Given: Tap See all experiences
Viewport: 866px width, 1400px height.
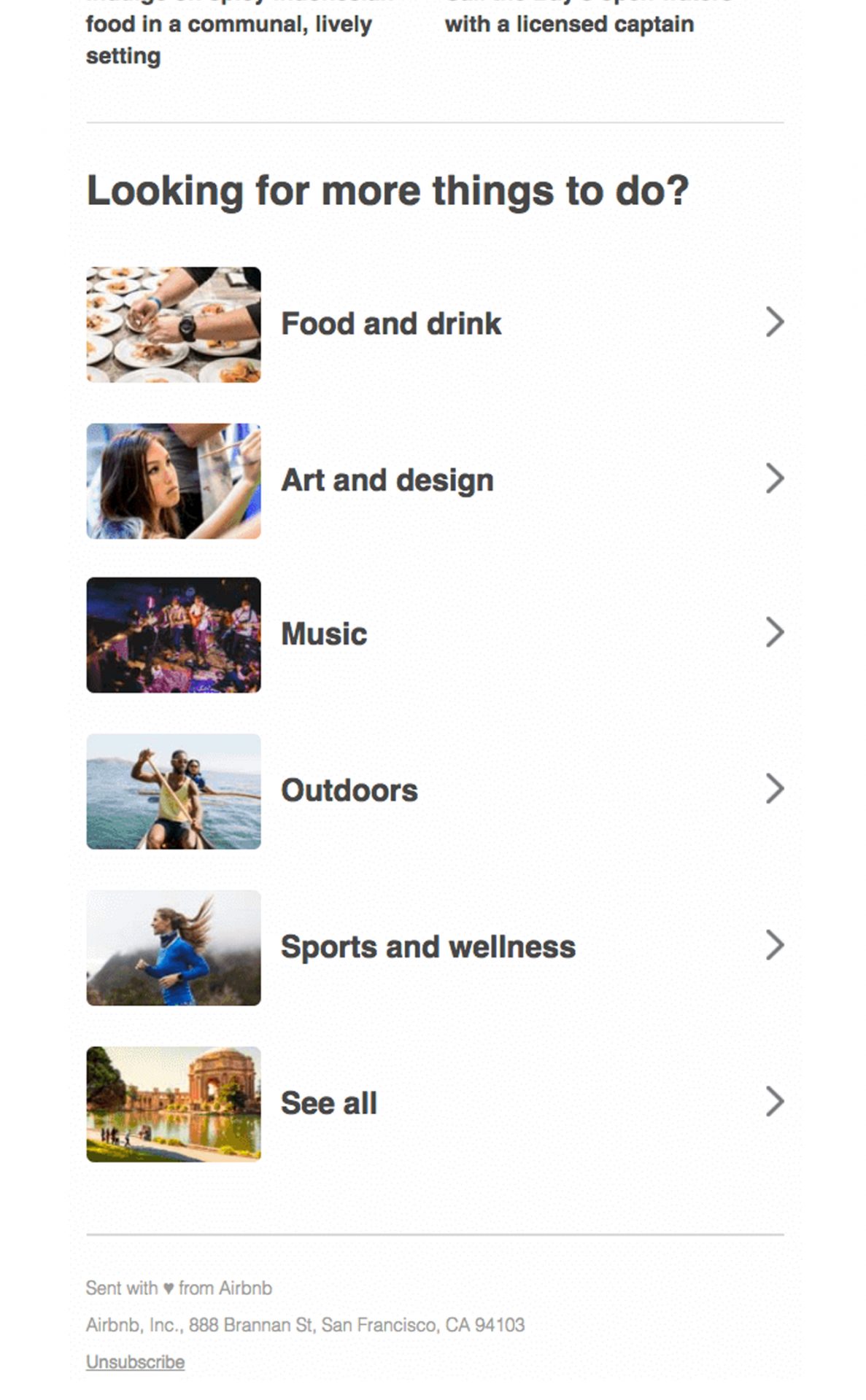Looking at the screenshot, I should [329, 1103].
